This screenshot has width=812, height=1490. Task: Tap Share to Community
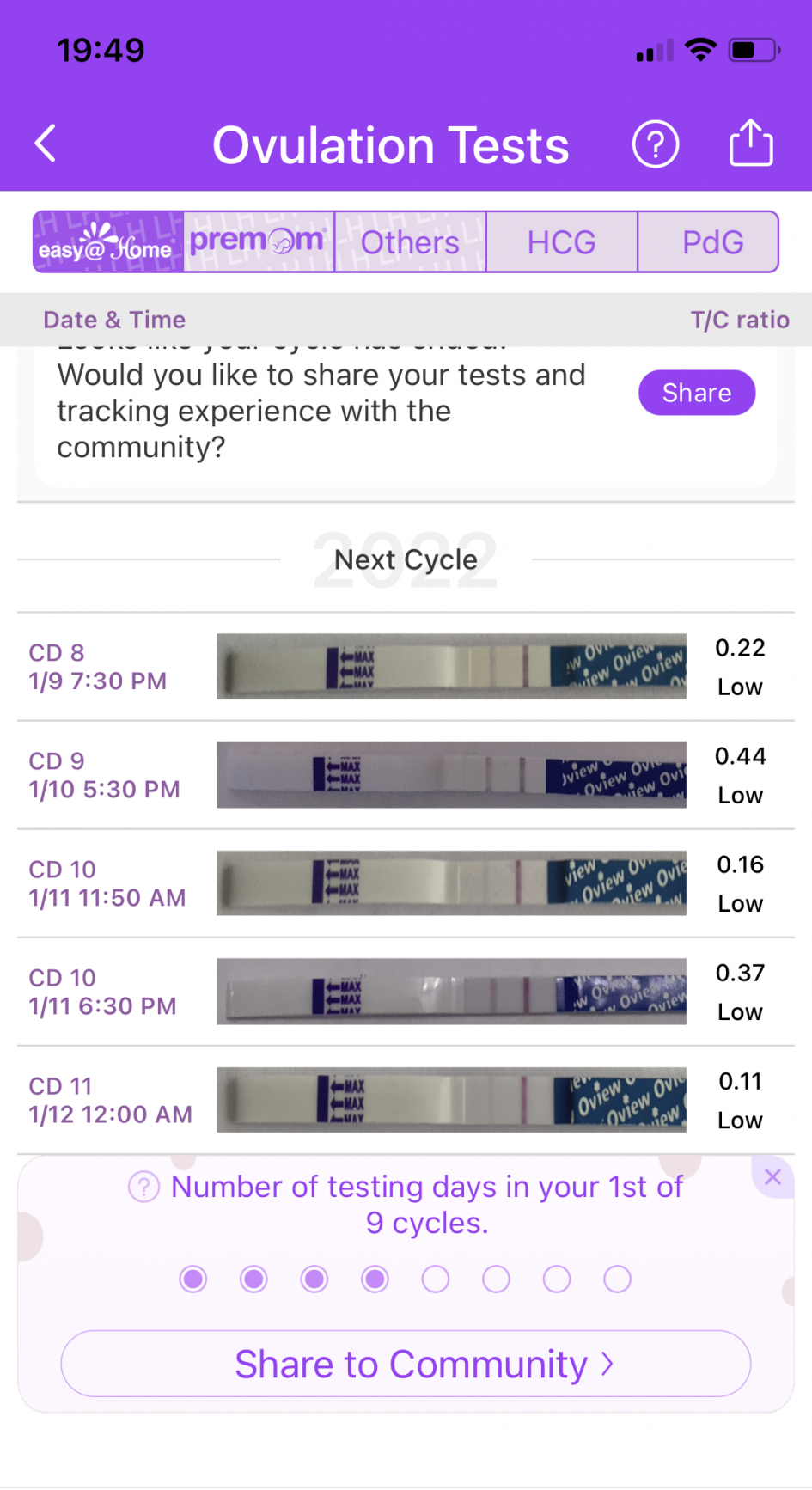(406, 1364)
